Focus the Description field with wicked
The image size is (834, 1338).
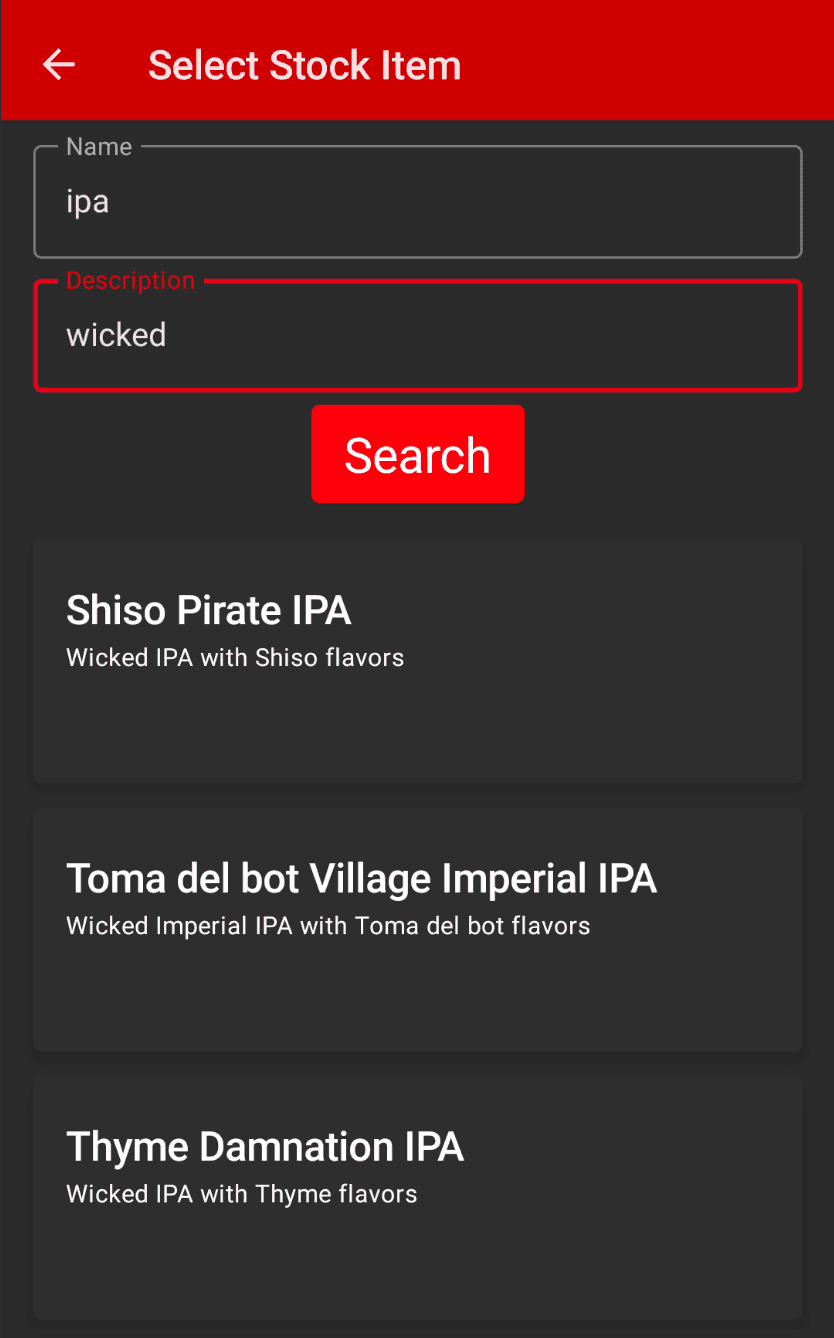pyautogui.click(x=418, y=335)
